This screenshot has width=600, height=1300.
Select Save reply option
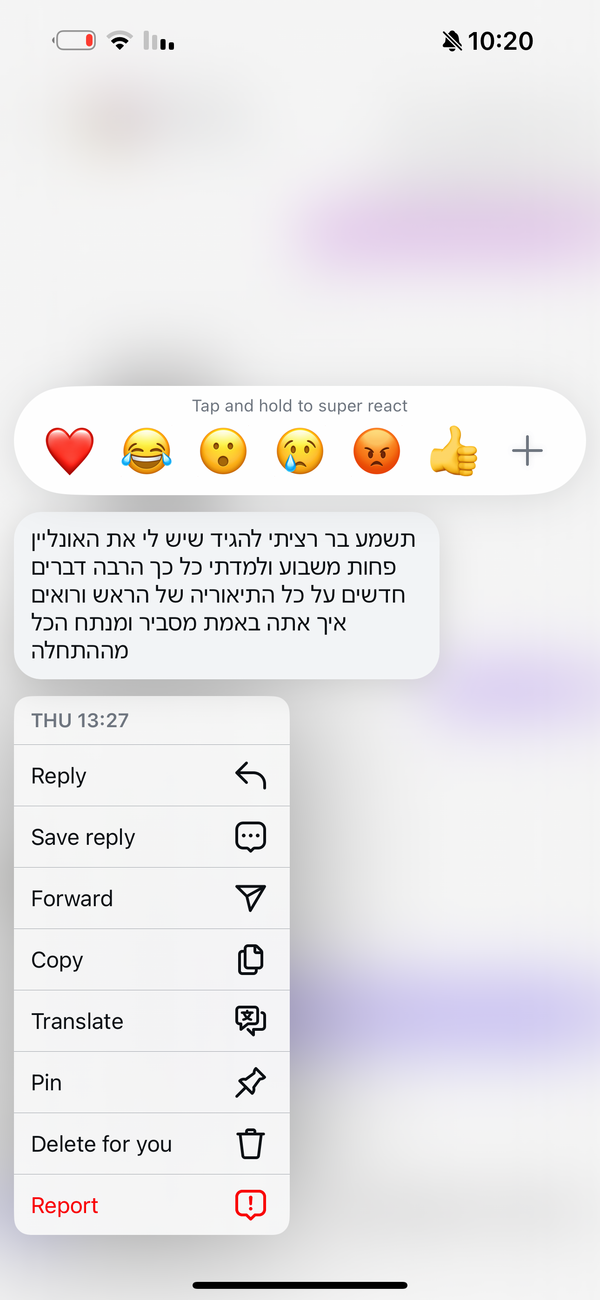point(151,837)
